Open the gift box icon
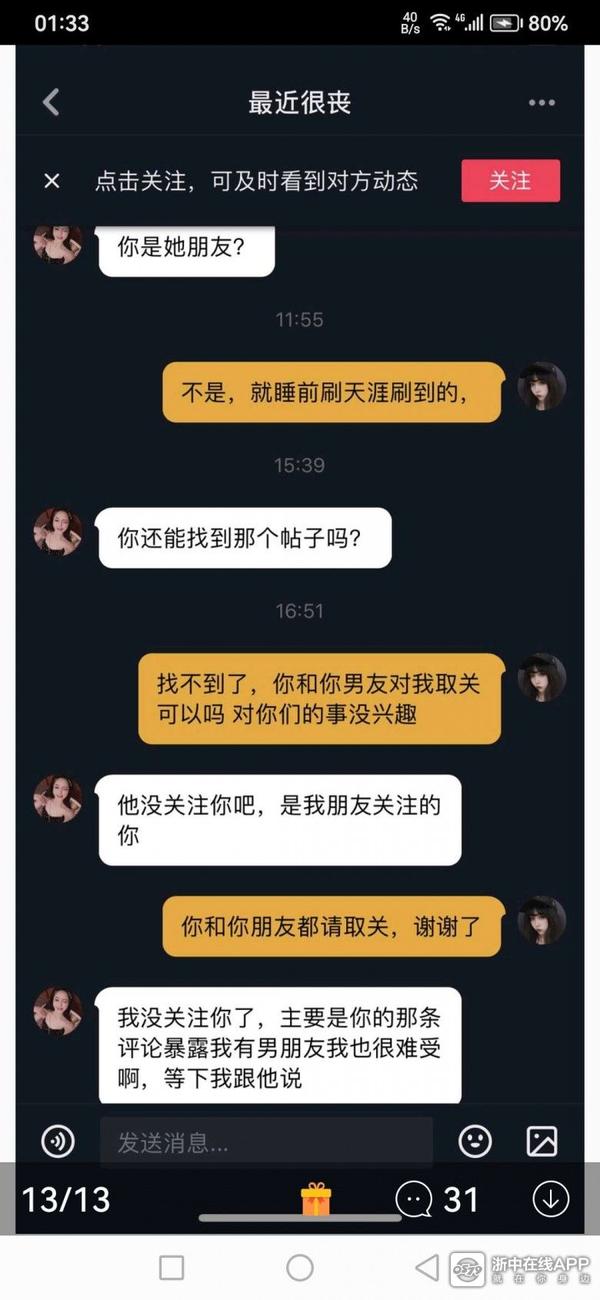This screenshot has width=600, height=1300. point(315,1198)
